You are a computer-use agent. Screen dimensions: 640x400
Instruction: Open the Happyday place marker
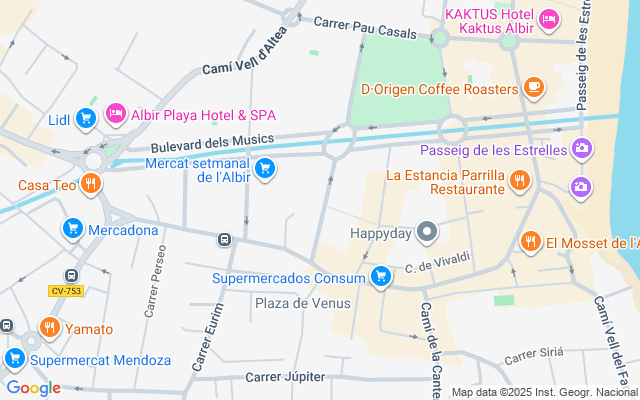point(427,232)
